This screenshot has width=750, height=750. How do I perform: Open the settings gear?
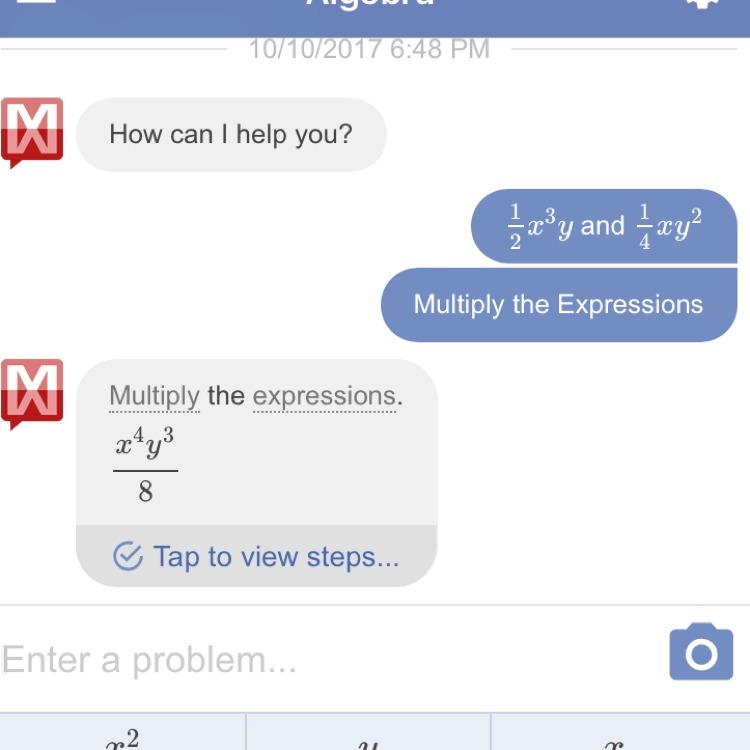click(x=703, y=5)
